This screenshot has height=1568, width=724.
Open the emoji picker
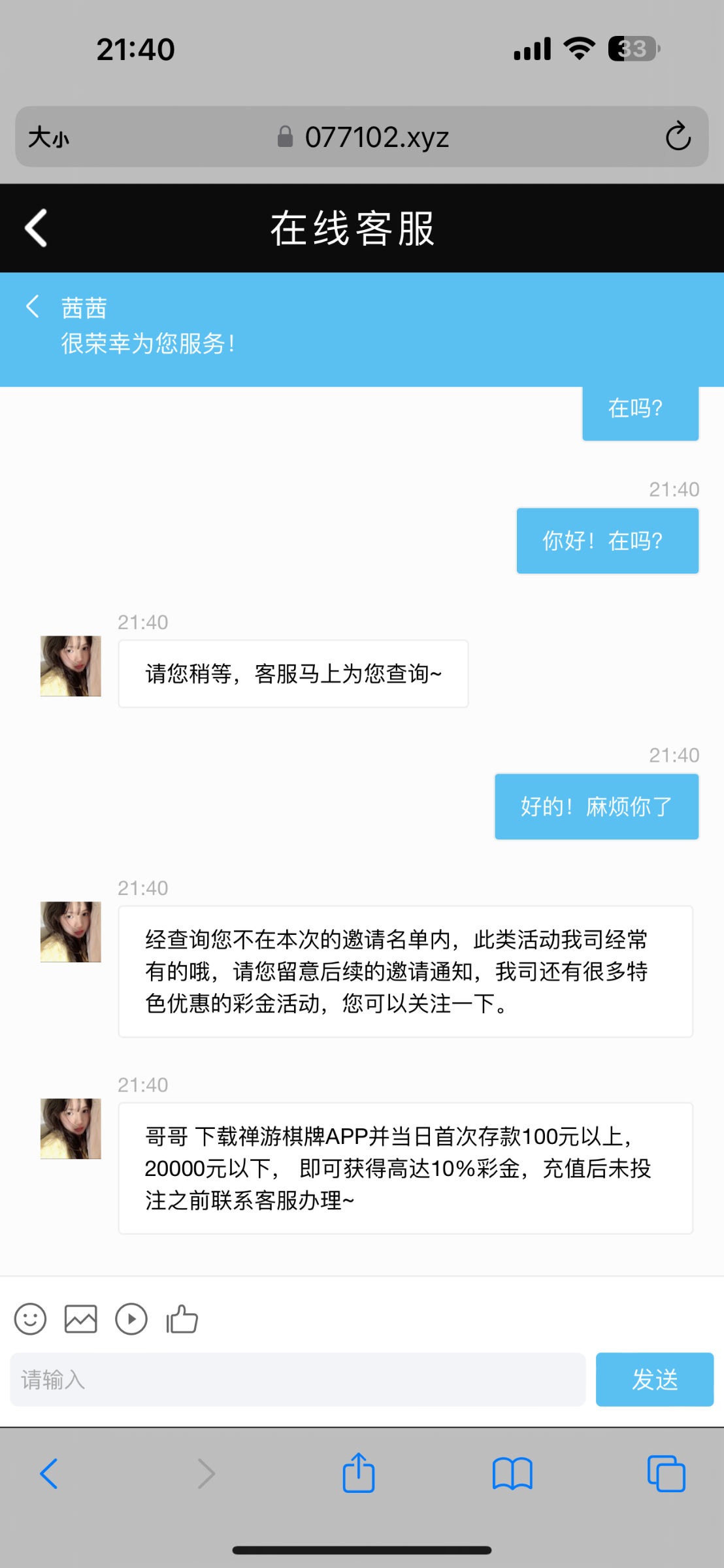tap(30, 1319)
